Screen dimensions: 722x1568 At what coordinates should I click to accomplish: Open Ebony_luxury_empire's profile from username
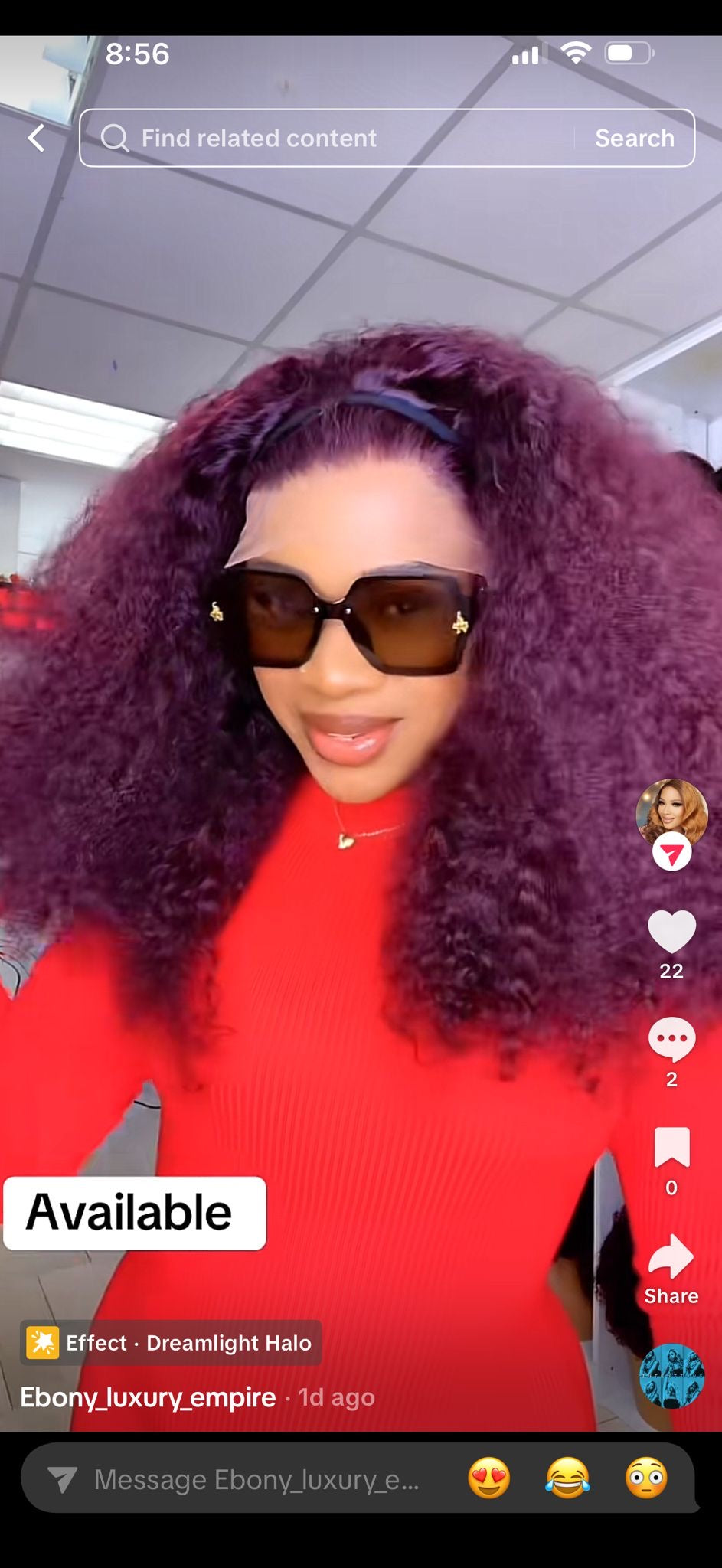[148, 1397]
